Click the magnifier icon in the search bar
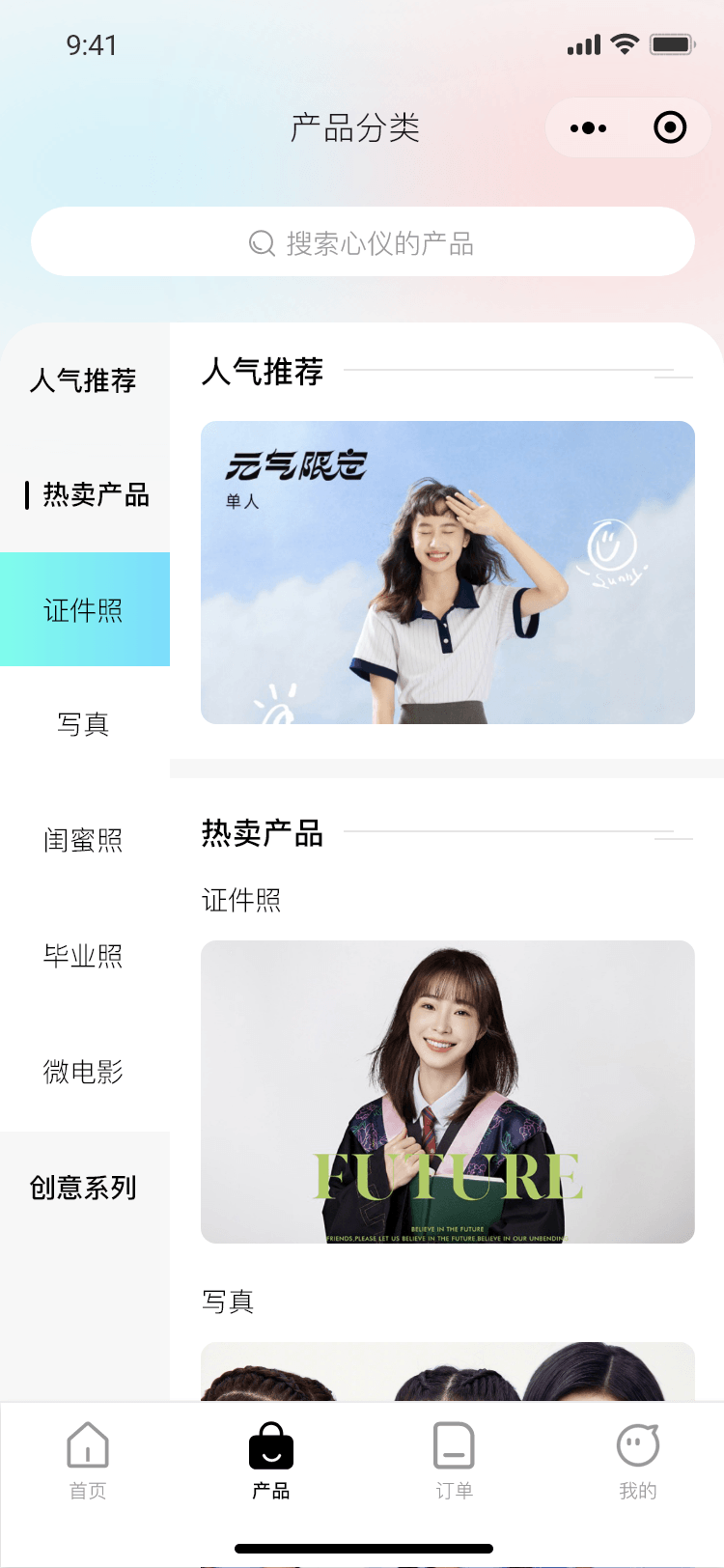This screenshot has width=724, height=1568. pos(260,242)
